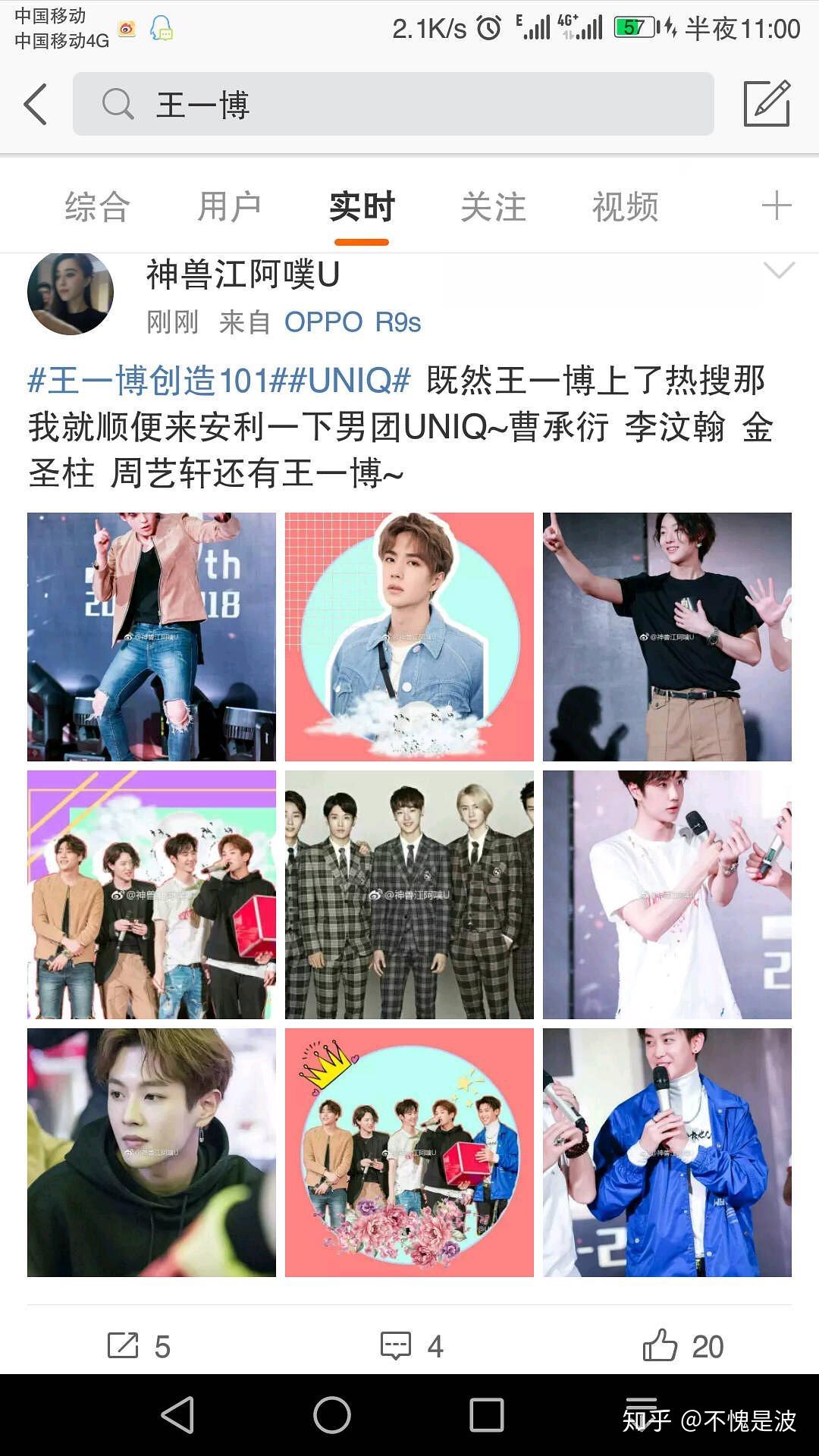819x1456 pixels.
Task: Switch to the 关注 tab
Action: pyautogui.click(x=493, y=207)
